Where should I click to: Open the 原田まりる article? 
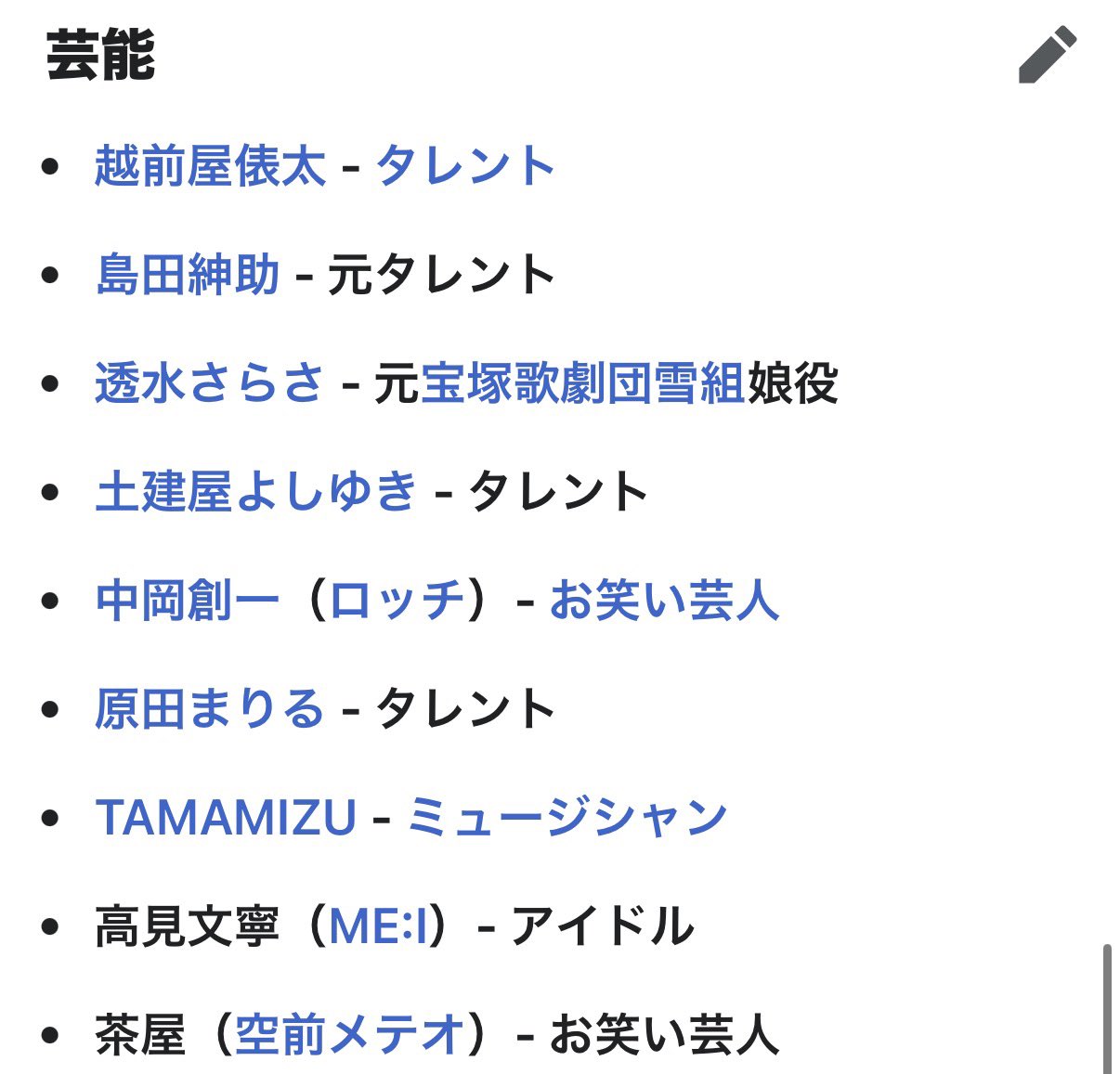(210, 709)
